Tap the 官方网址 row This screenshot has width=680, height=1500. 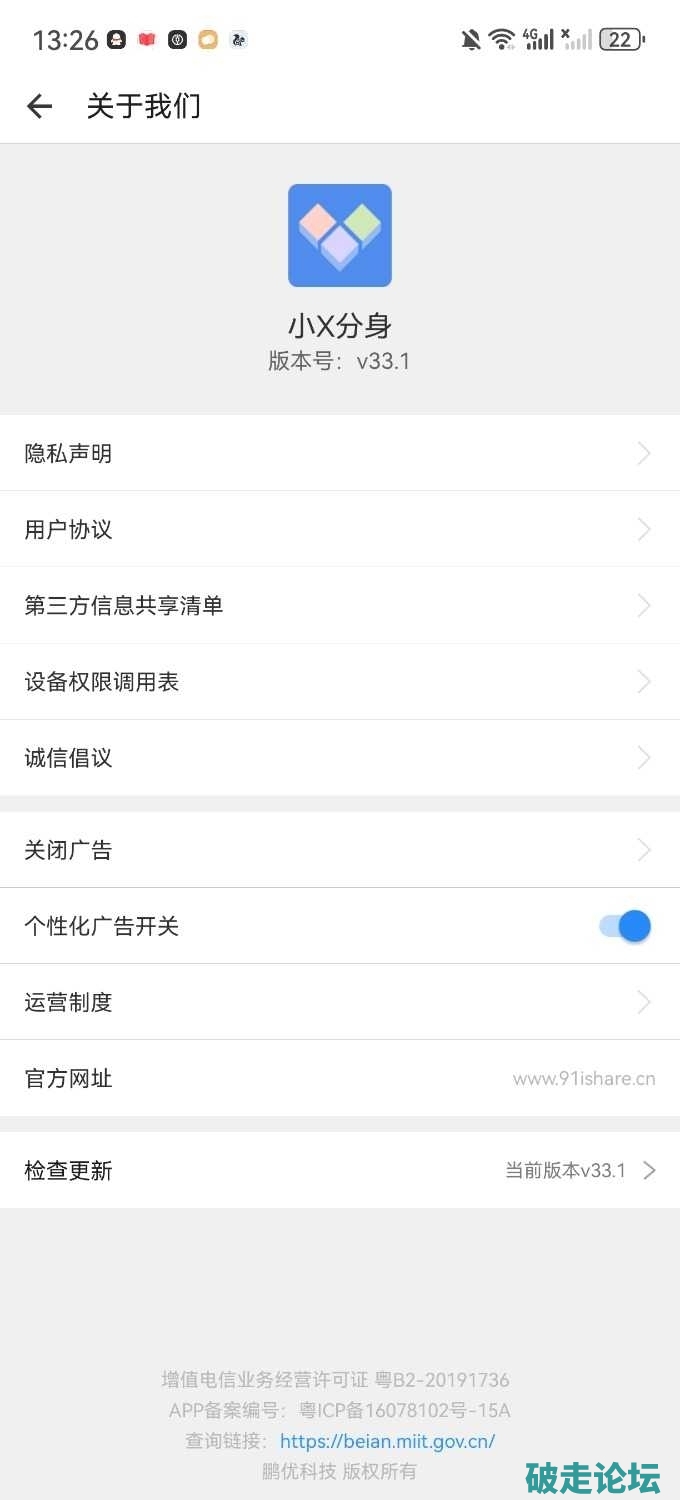(x=340, y=1078)
